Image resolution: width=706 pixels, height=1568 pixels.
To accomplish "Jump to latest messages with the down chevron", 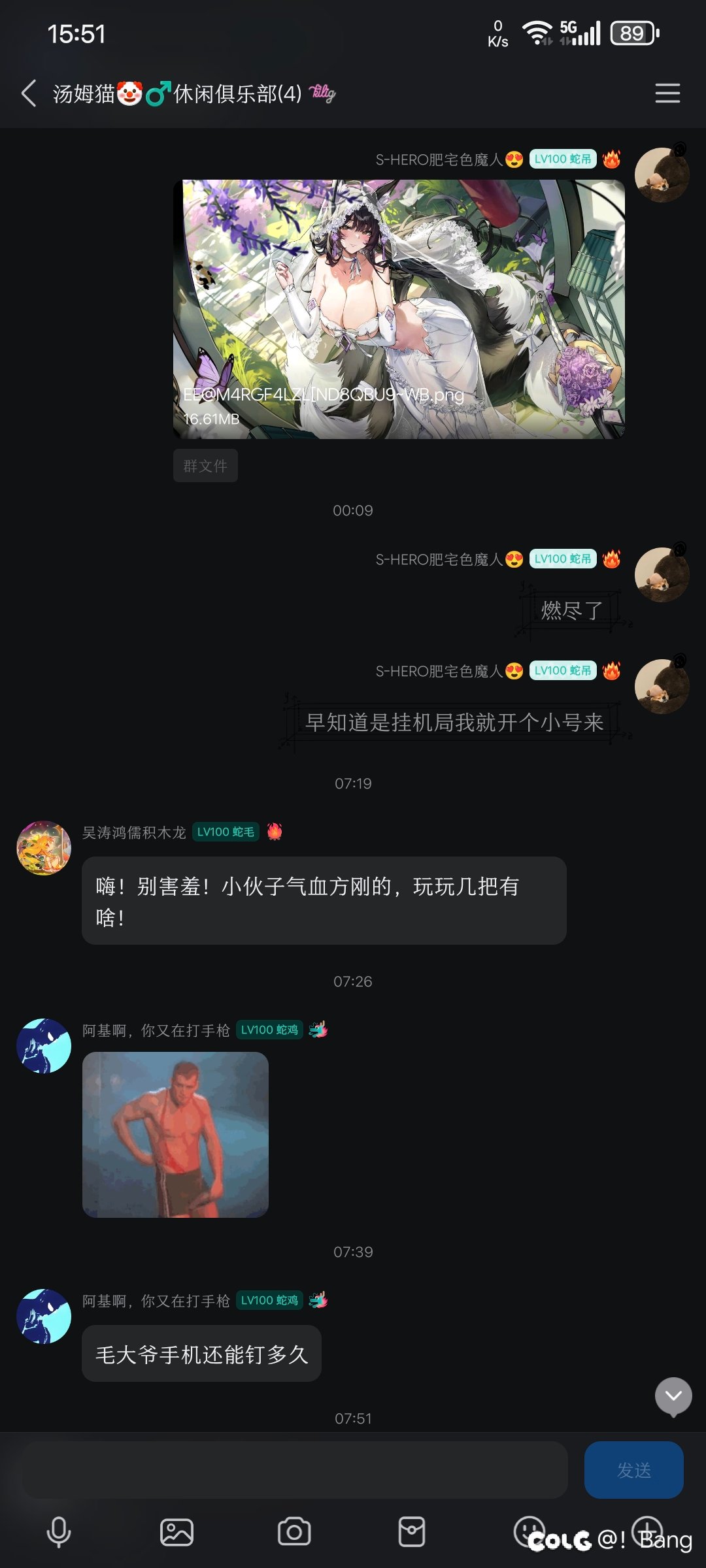I will click(x=673, y=1396).
